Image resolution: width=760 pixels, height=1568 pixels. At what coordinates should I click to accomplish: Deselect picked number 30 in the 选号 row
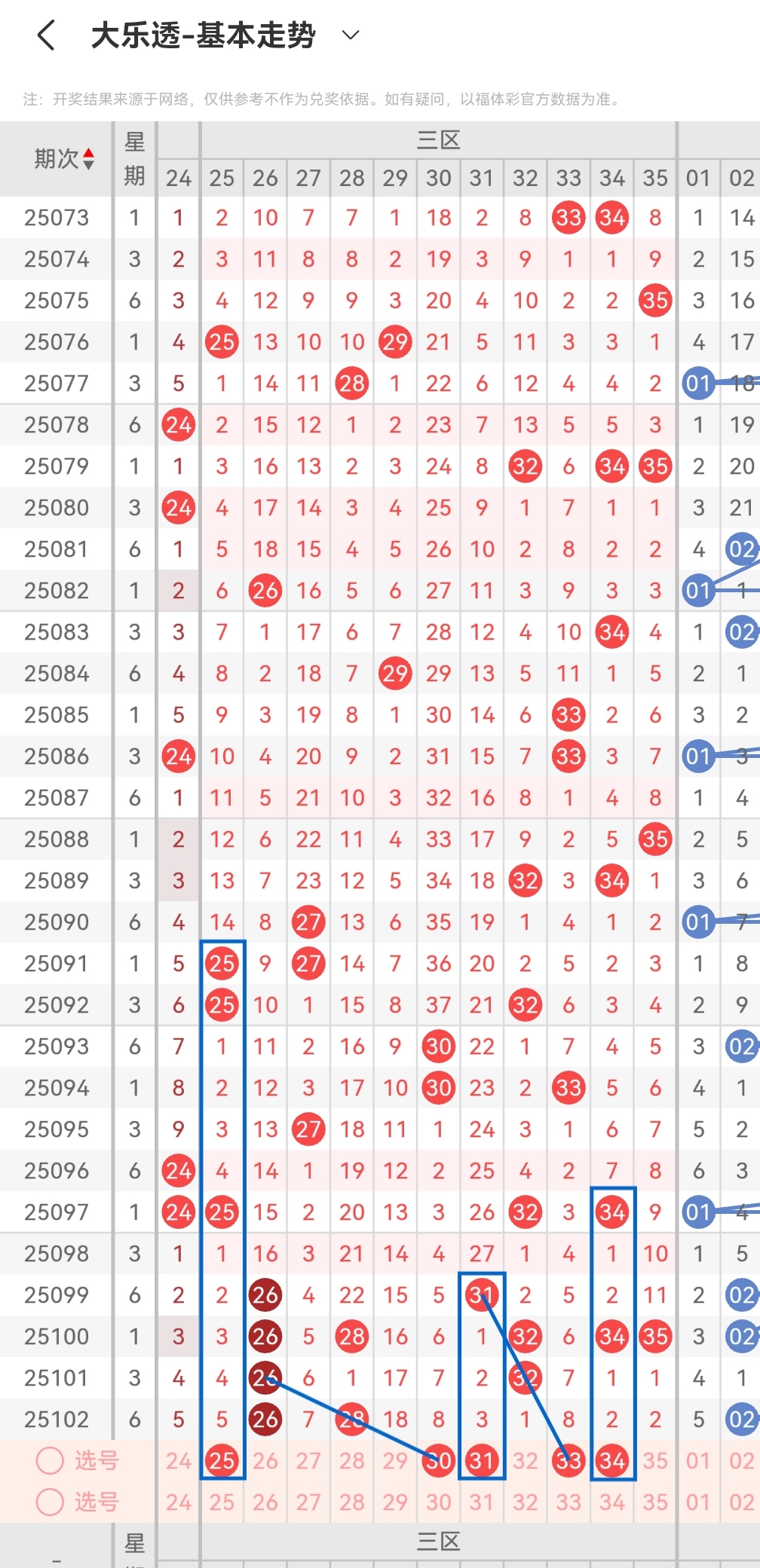(x=438, y=1460)
